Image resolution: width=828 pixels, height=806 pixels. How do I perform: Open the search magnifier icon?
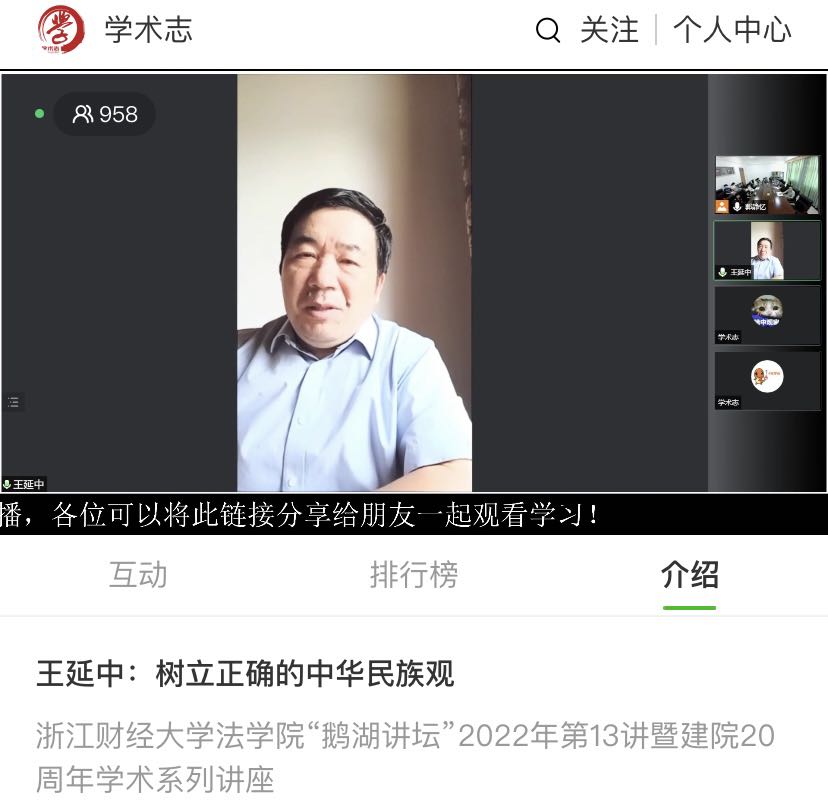(548, 31)
